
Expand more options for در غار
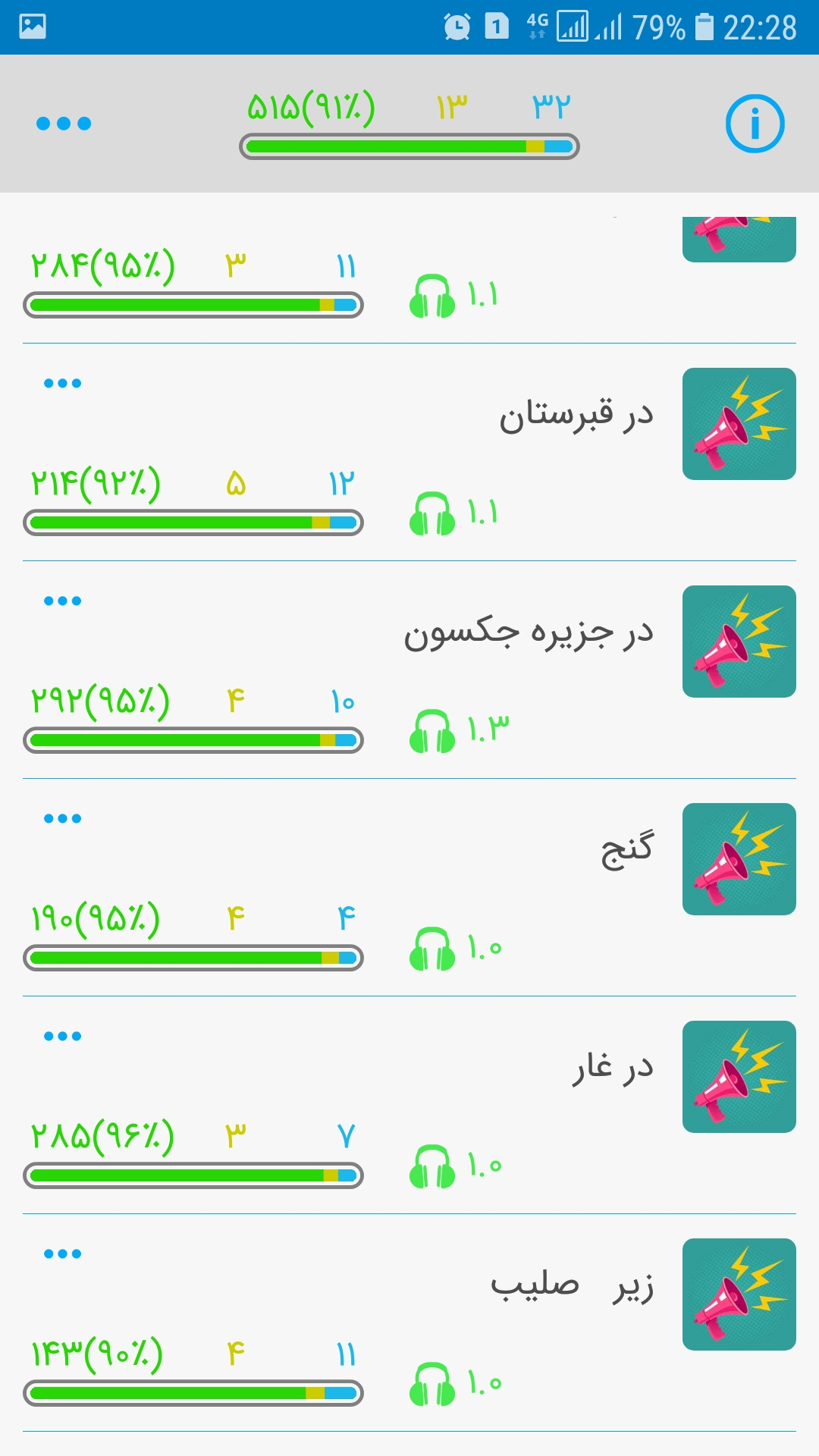click(x=62, y=1036)
